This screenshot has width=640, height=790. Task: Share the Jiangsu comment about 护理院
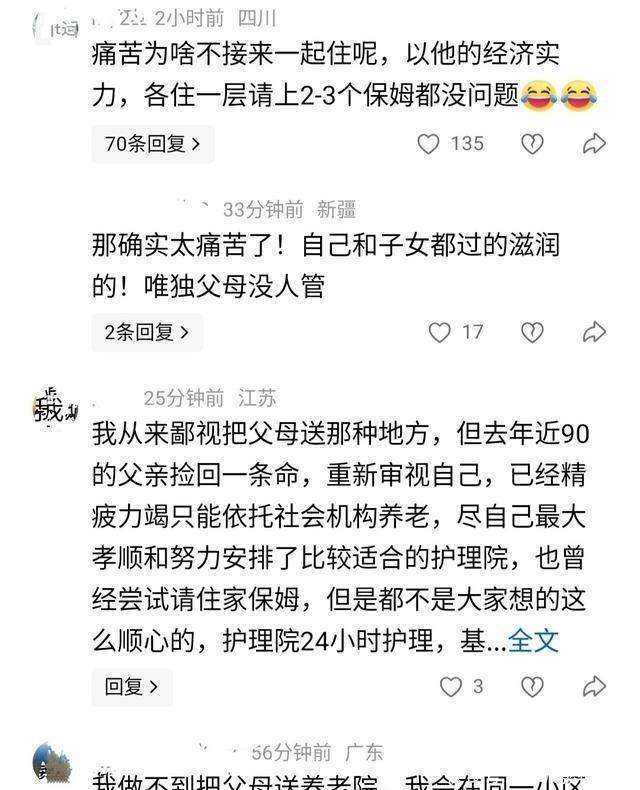click(x=594, y=687)
